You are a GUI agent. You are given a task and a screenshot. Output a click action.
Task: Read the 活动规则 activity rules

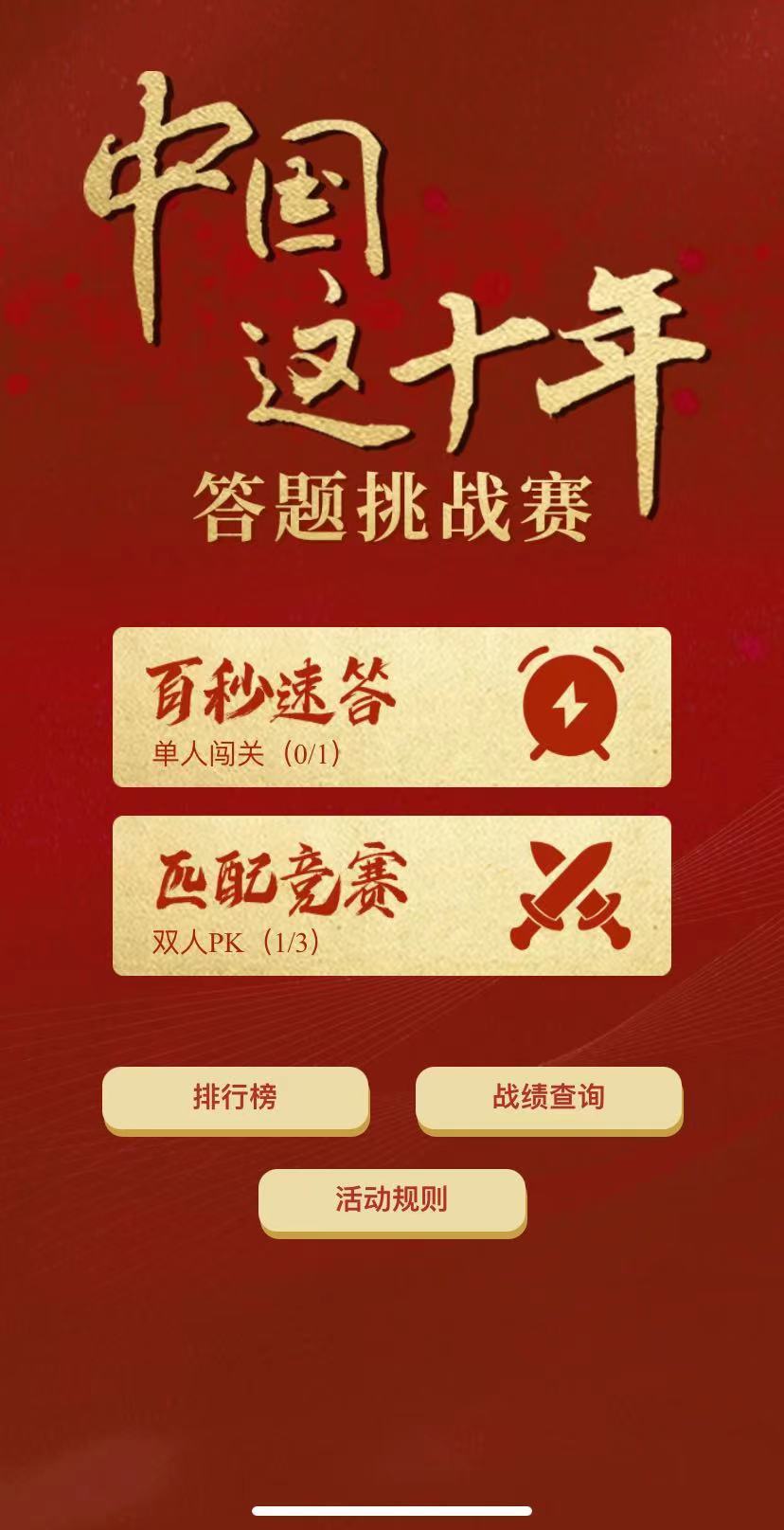(391, 1199)
